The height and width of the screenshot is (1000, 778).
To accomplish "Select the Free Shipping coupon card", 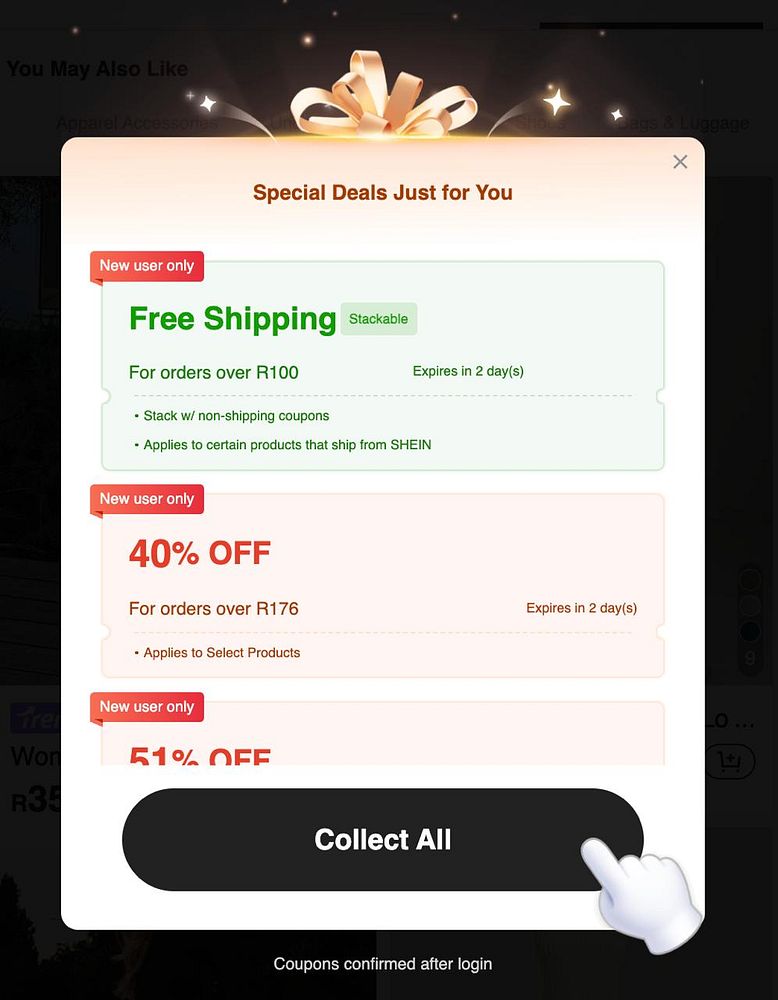I will coord(382,366).
